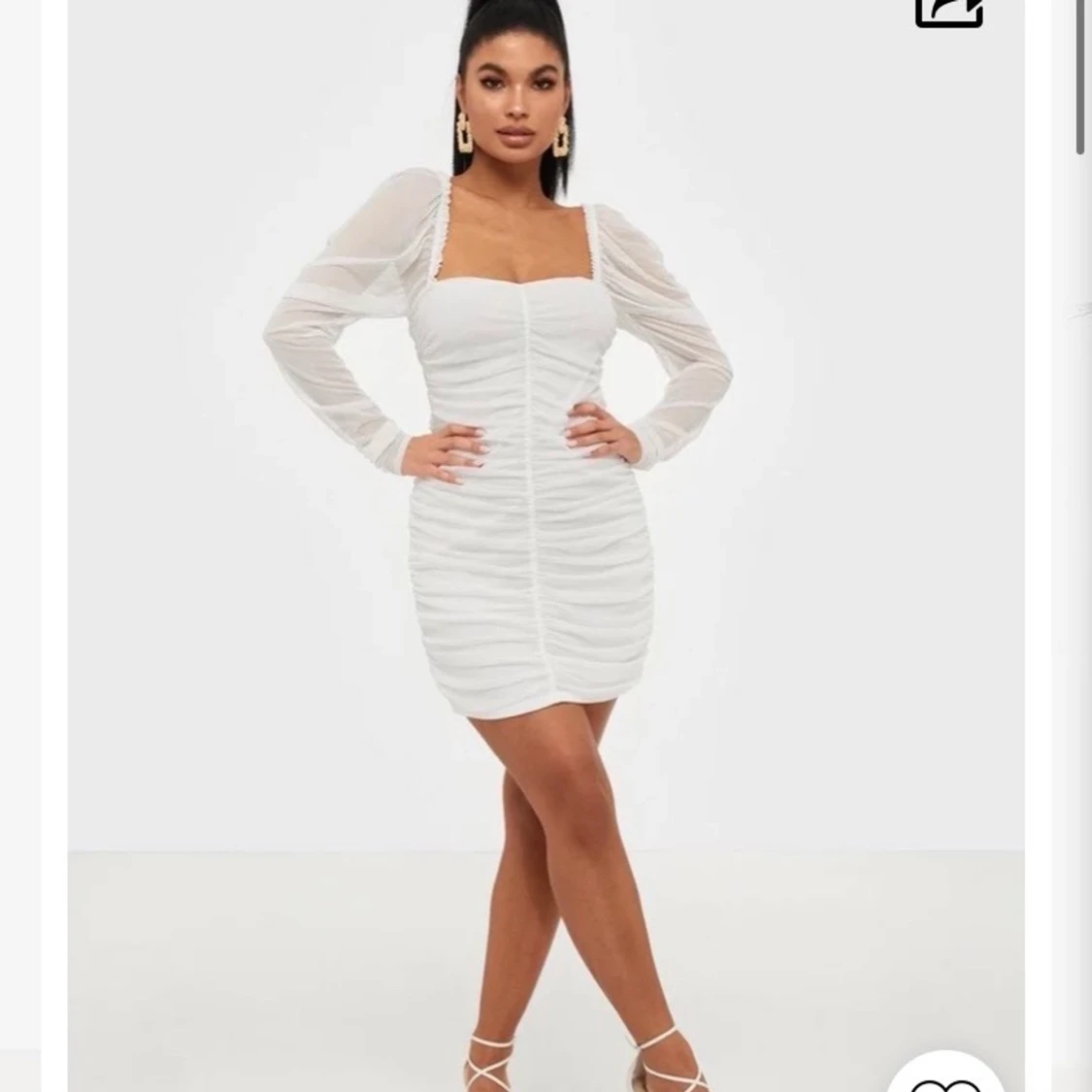Open the white ruched dress photo
This screenshot has height=1092, width=1092.
click(545, 544)
